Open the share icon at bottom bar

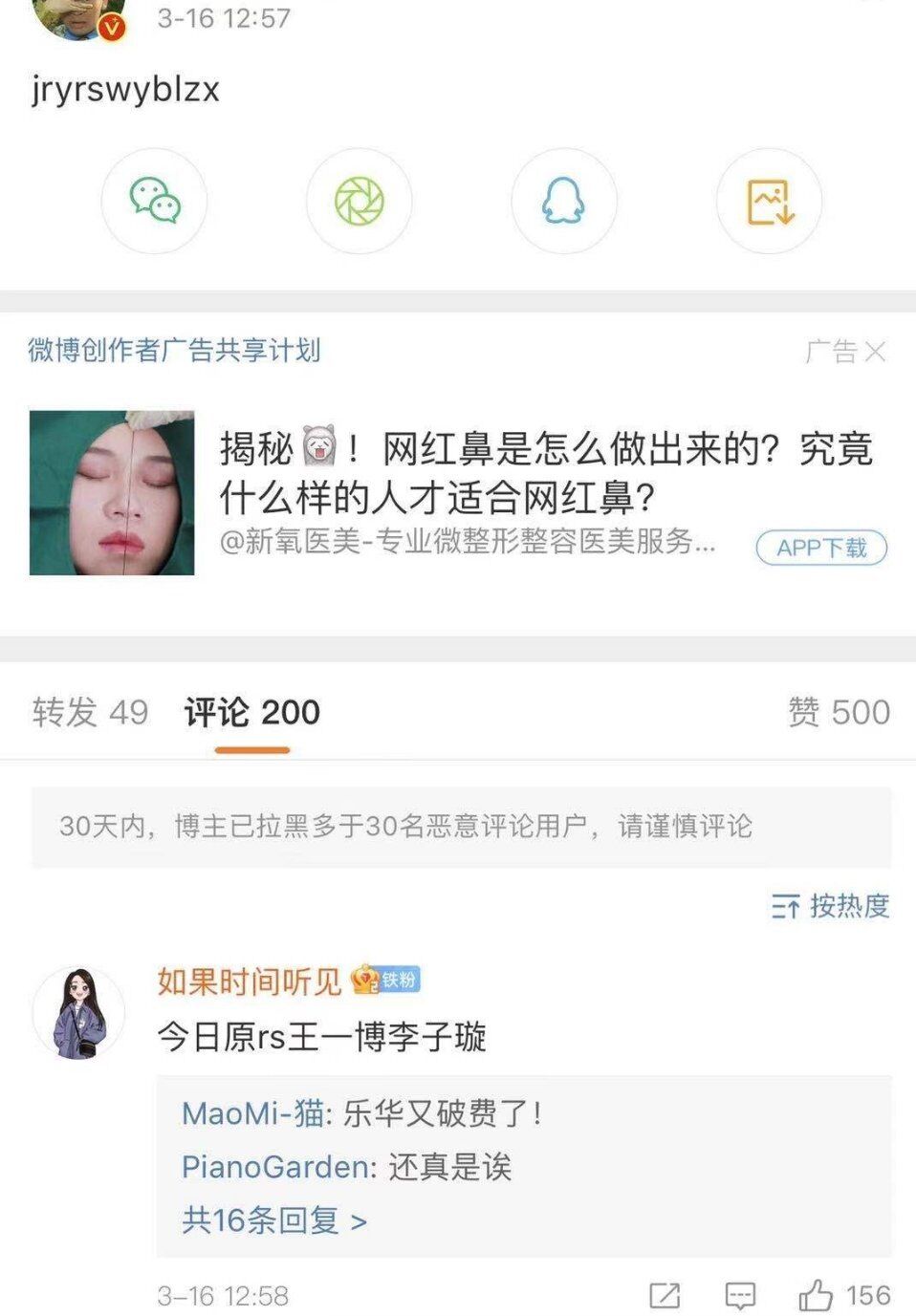pyautogui.click(x=664, y=1296)
